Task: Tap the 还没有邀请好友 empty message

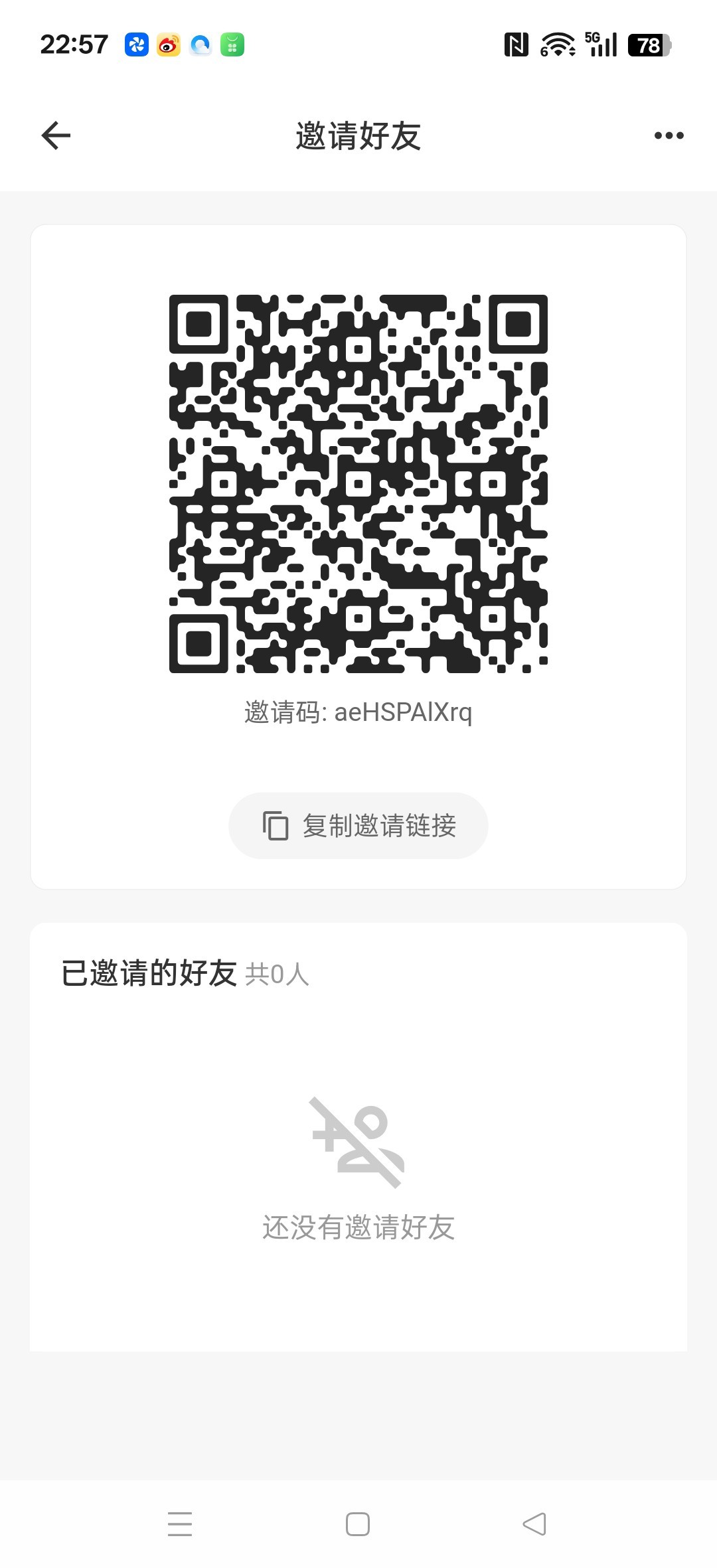Action: tap(357, 1227)
